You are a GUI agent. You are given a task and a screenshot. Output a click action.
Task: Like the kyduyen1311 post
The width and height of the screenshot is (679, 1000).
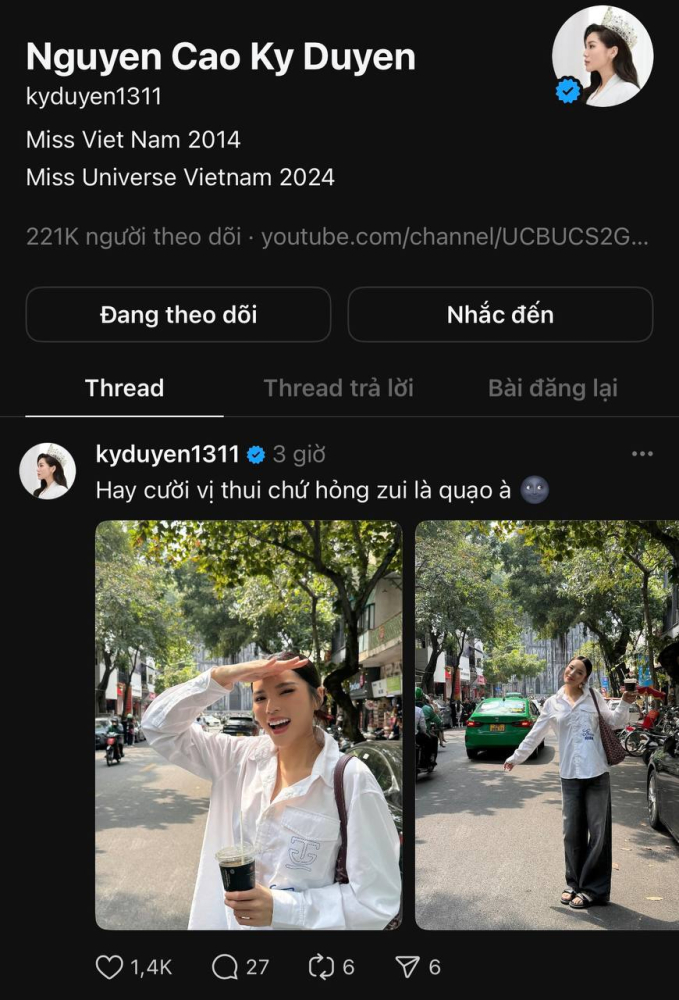click(x=109, y=966)
